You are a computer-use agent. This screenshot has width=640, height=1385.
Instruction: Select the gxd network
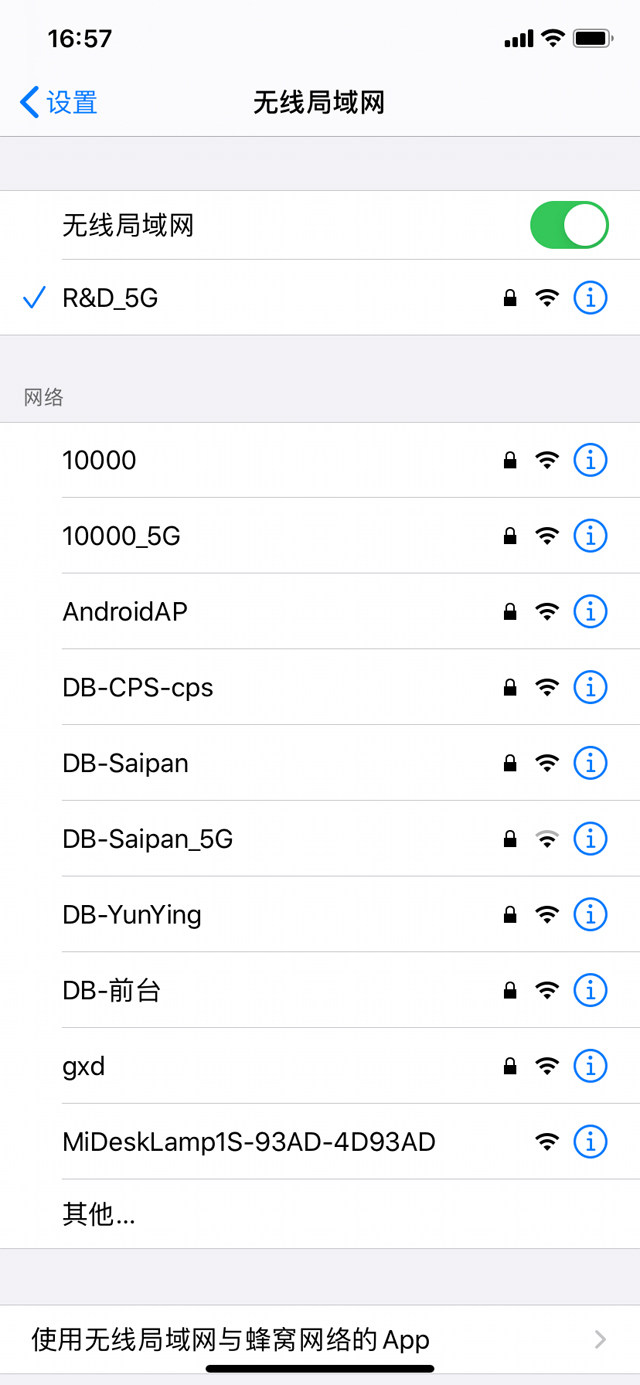[84, 1066]
